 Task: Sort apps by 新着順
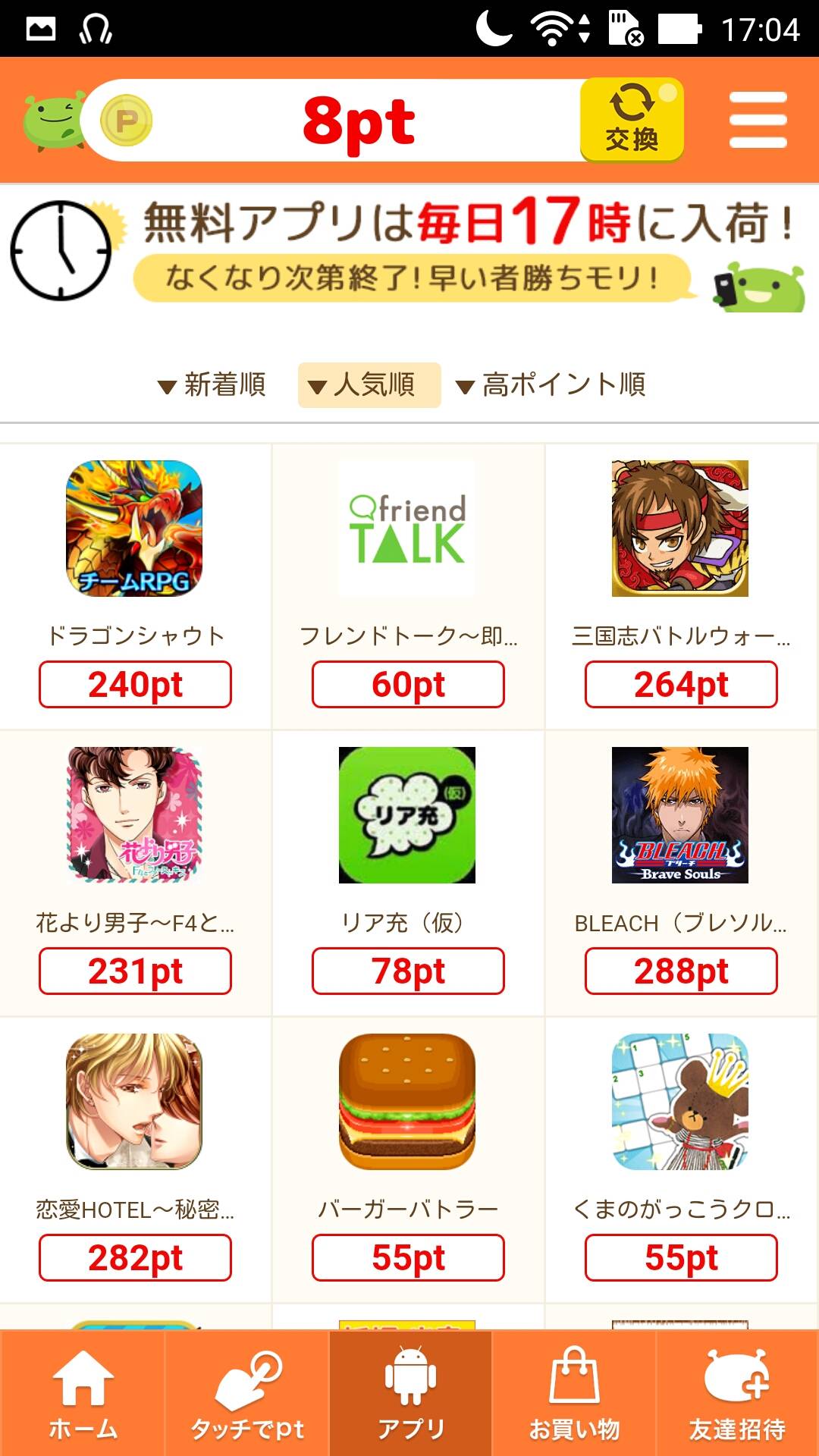pos(212,384)
